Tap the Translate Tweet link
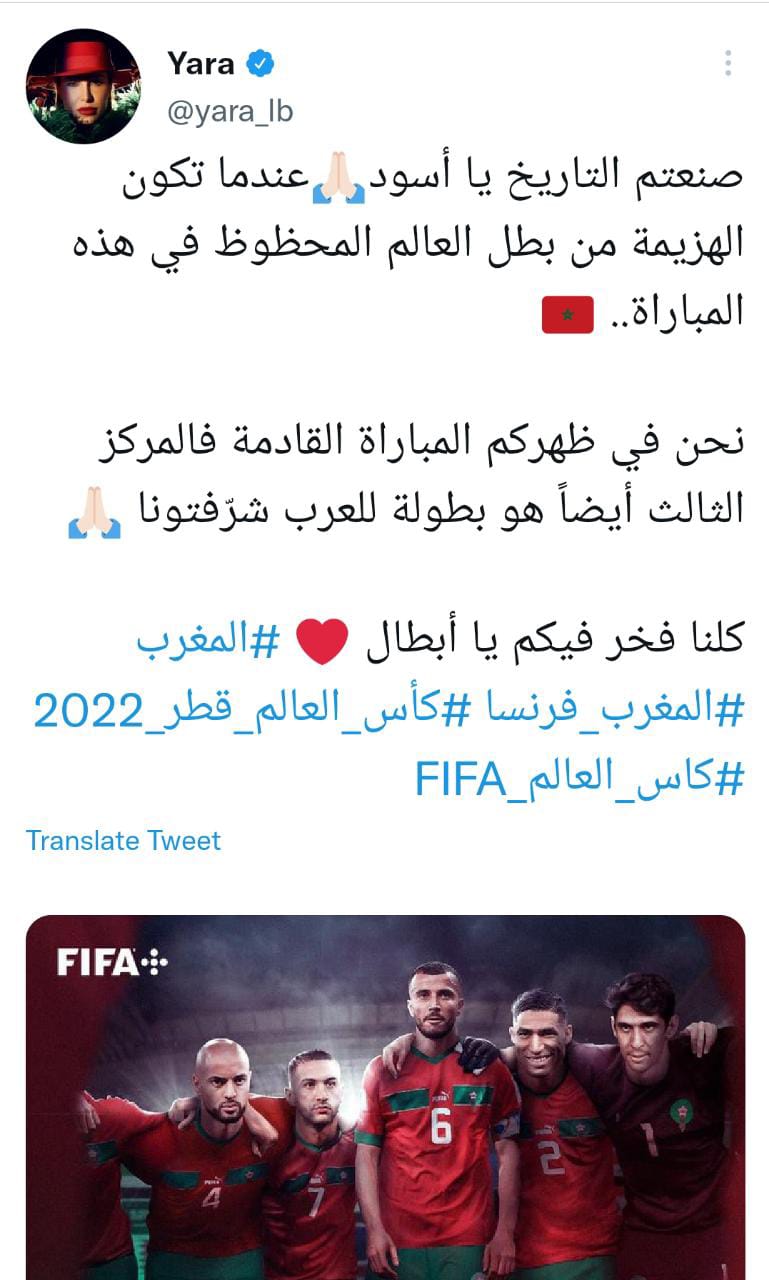The height and width of the screenshot is (1280, 769). [123, 840]
